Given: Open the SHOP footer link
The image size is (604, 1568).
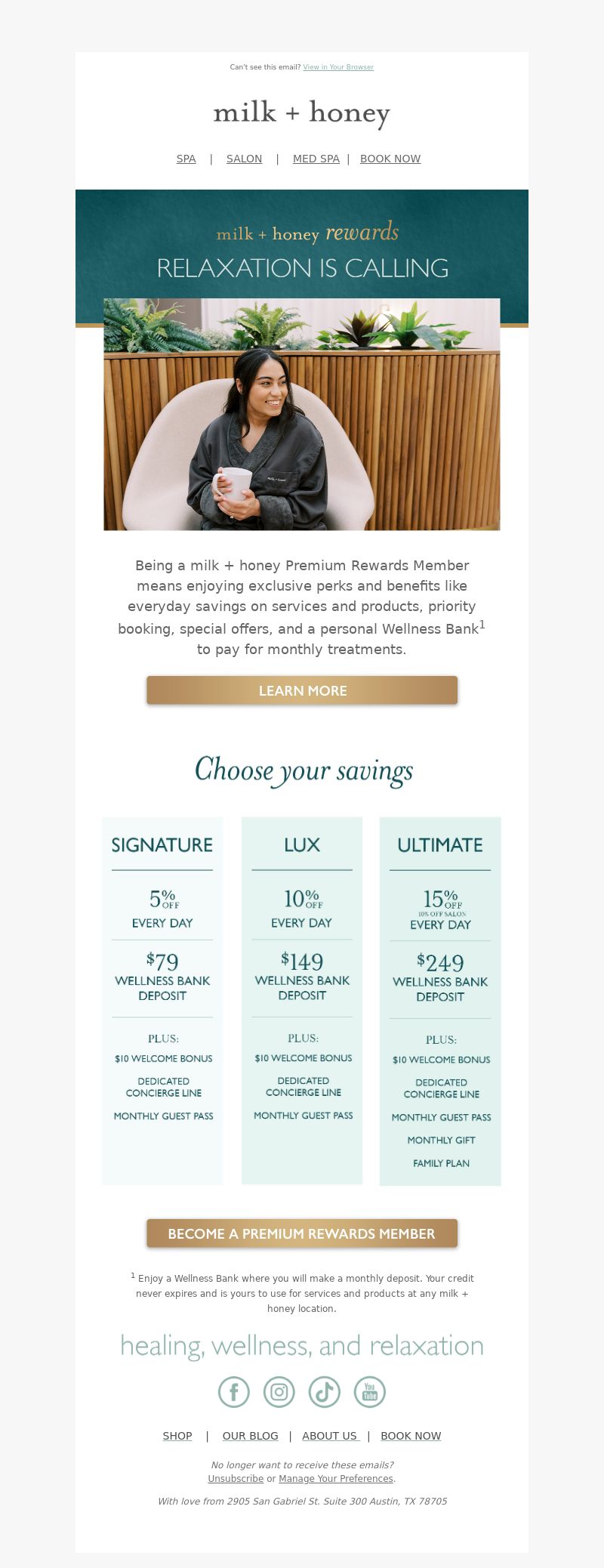Looking at the screenshot, I should [x=177, y=1436].
